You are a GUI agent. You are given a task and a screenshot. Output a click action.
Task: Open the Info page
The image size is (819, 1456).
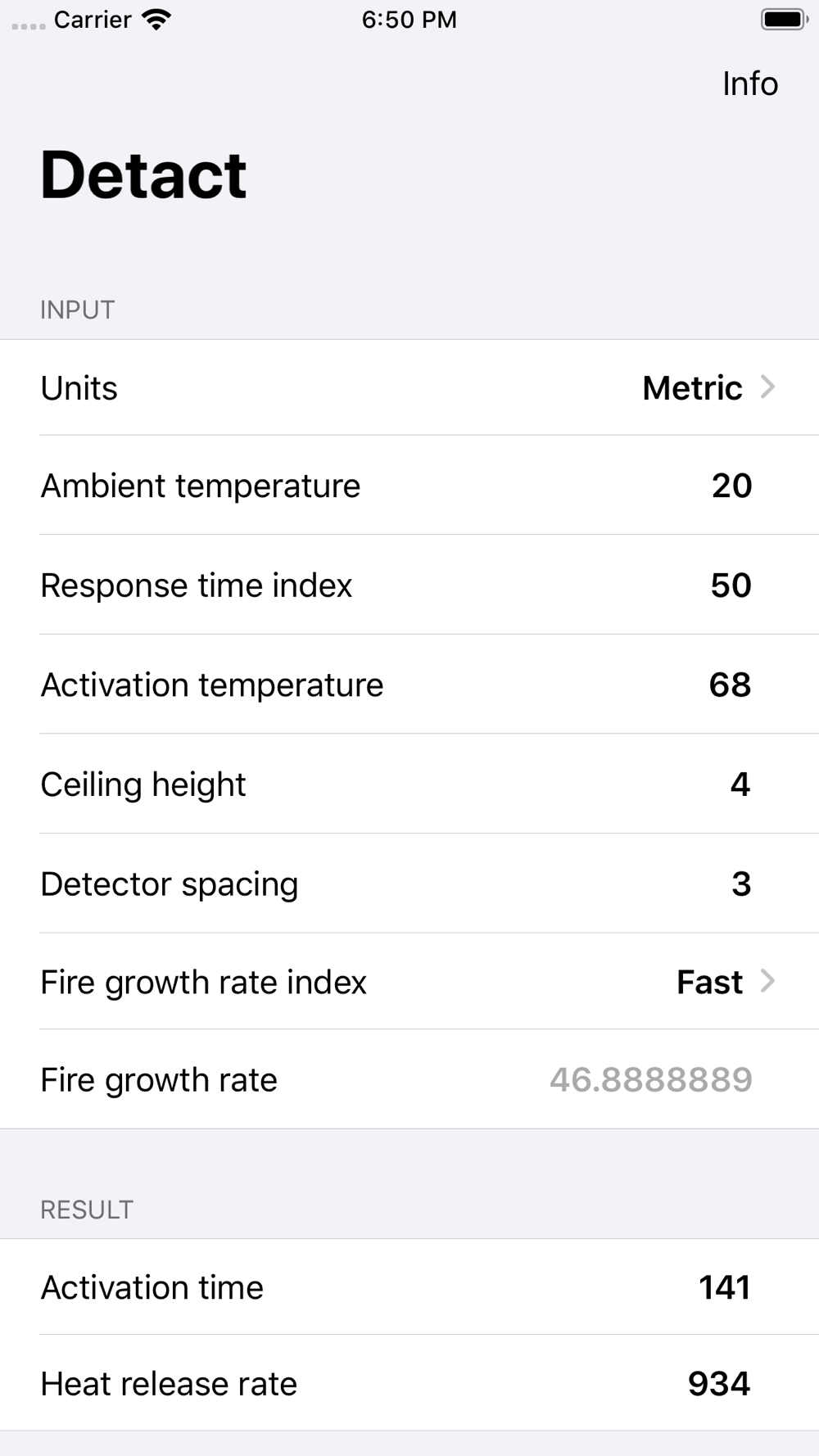[749, 84]
